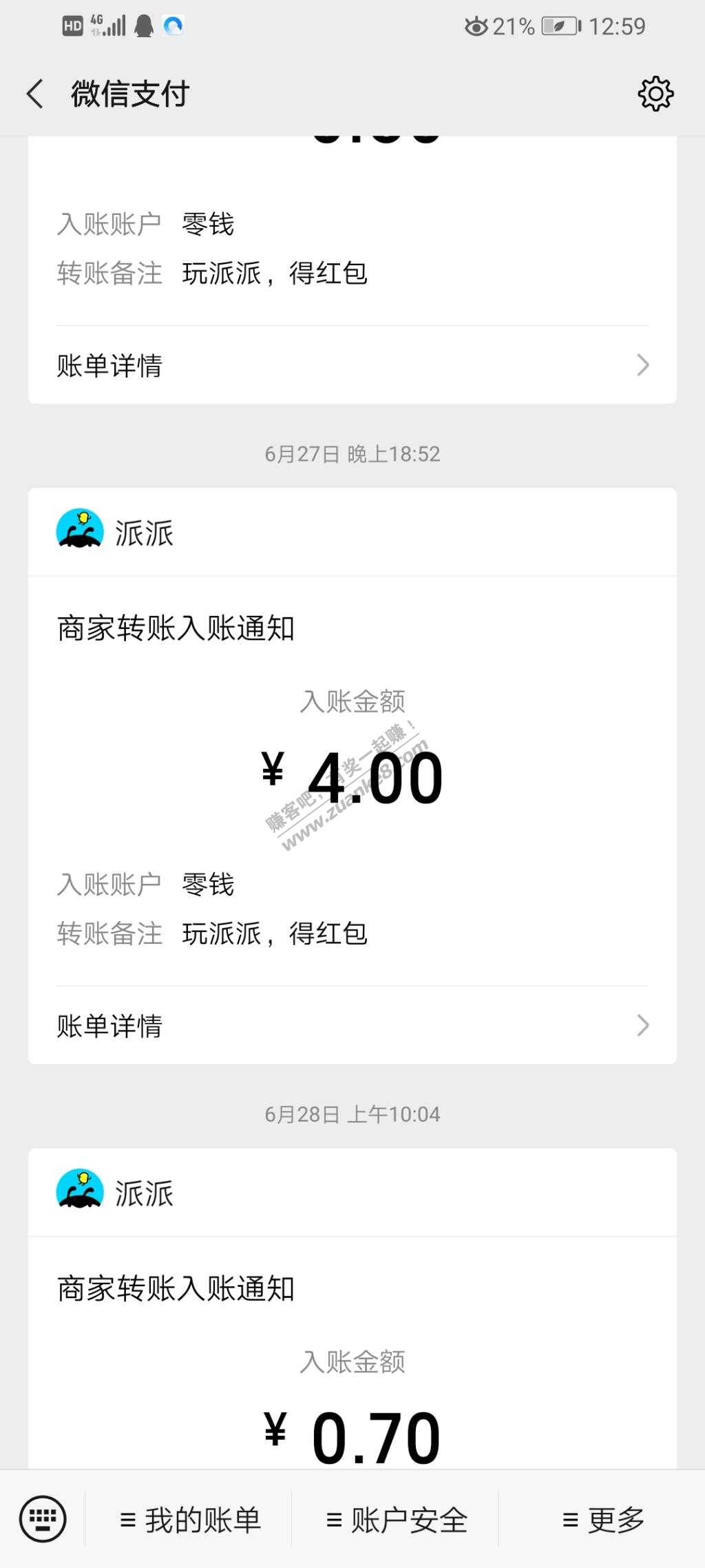Expand the 更多 menu

pos(603,1520)
